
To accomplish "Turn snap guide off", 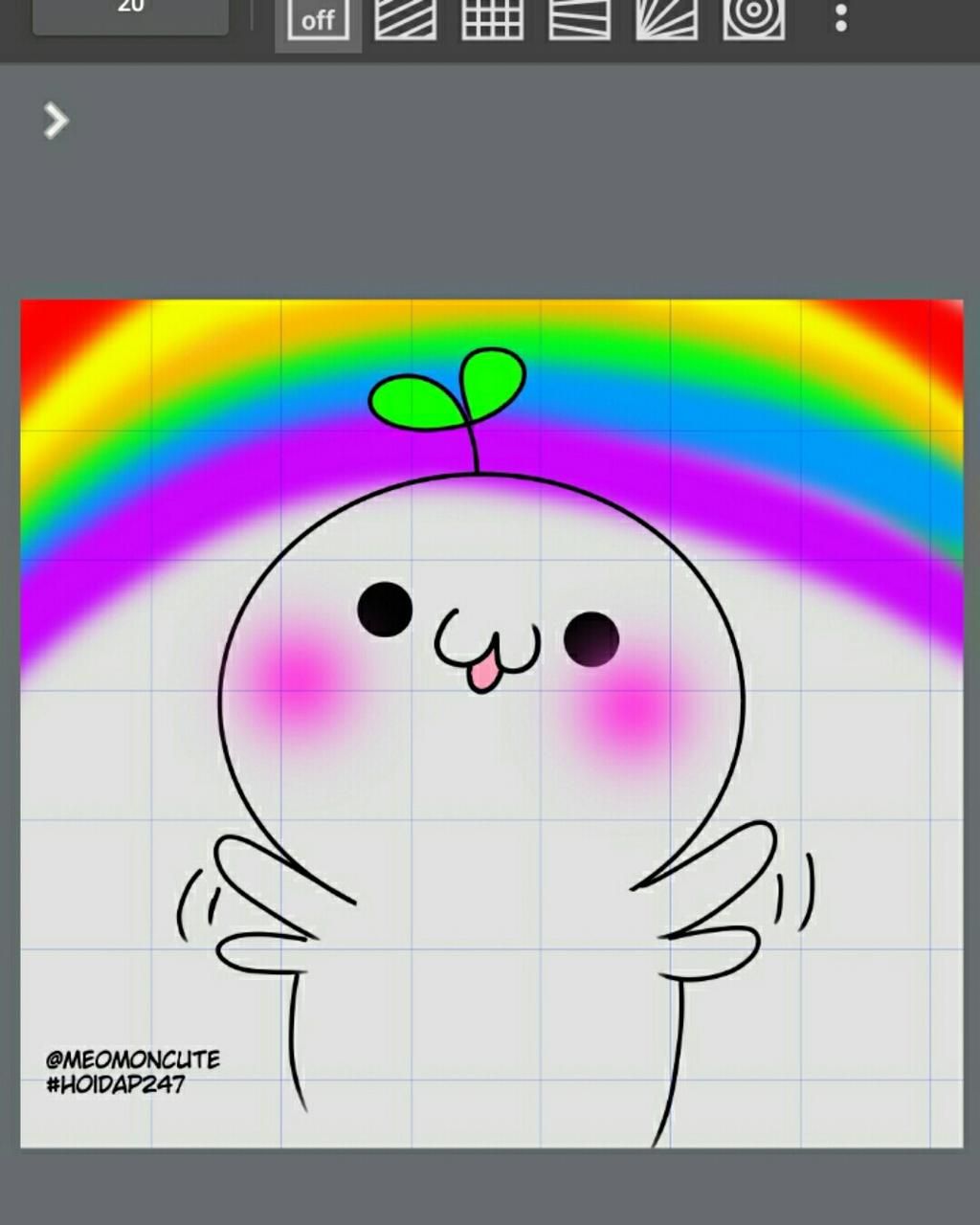I will (x=318, y=19).
